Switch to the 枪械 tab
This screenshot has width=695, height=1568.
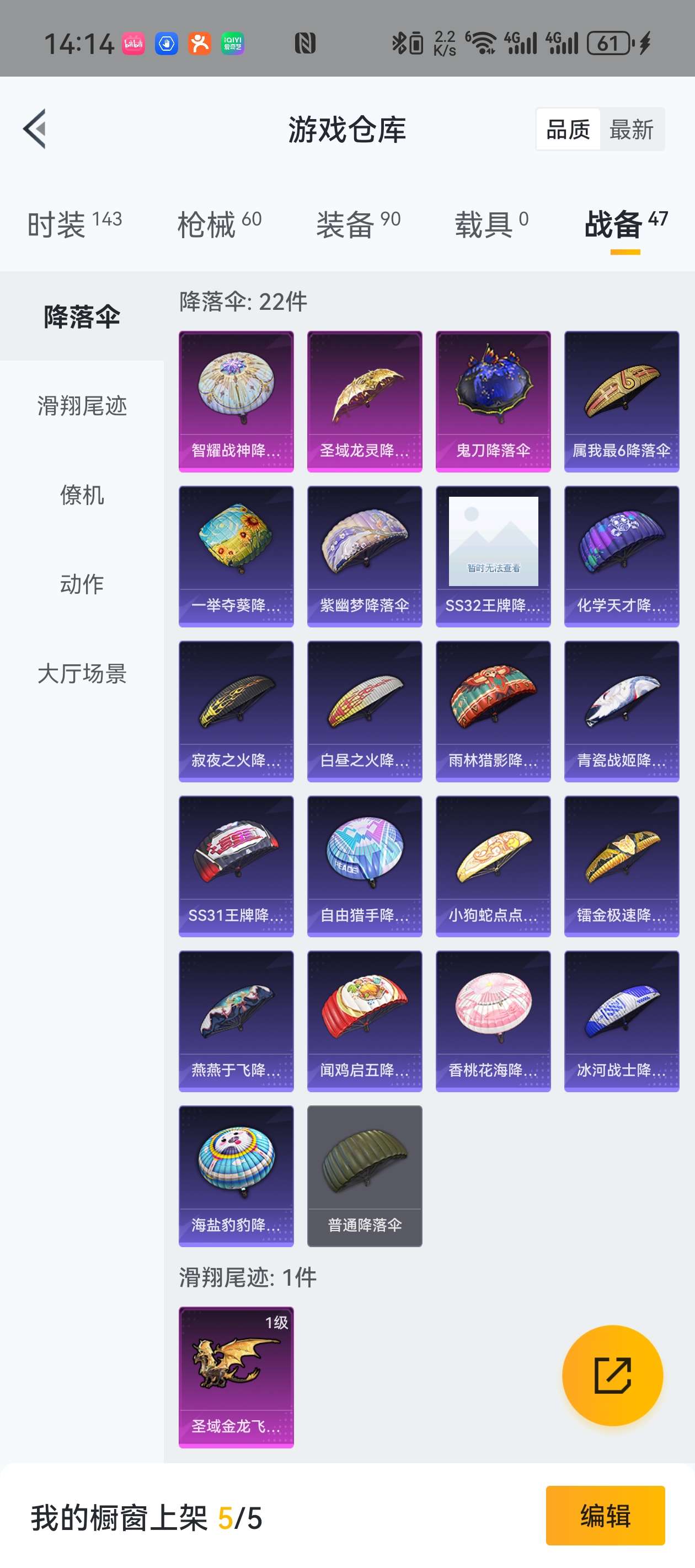(220, 224)
